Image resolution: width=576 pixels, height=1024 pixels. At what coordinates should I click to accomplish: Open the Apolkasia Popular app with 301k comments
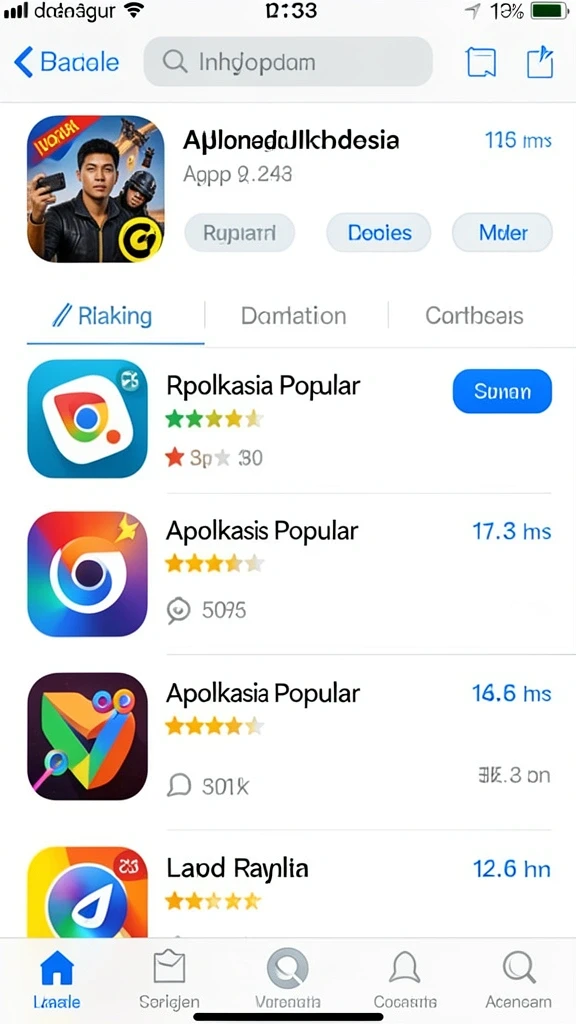pyautogui.click(x=288, y=736)
